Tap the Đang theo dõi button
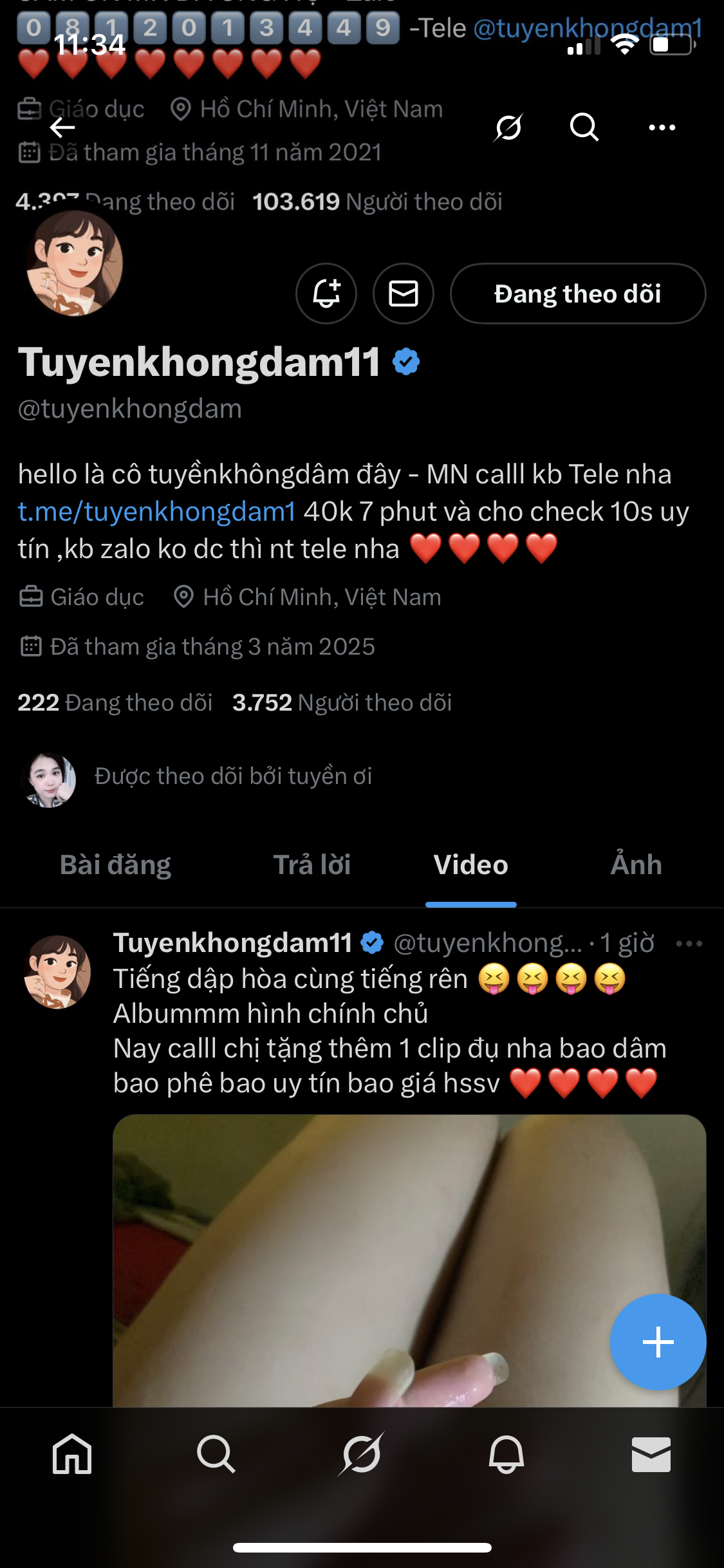 [577, 294]
